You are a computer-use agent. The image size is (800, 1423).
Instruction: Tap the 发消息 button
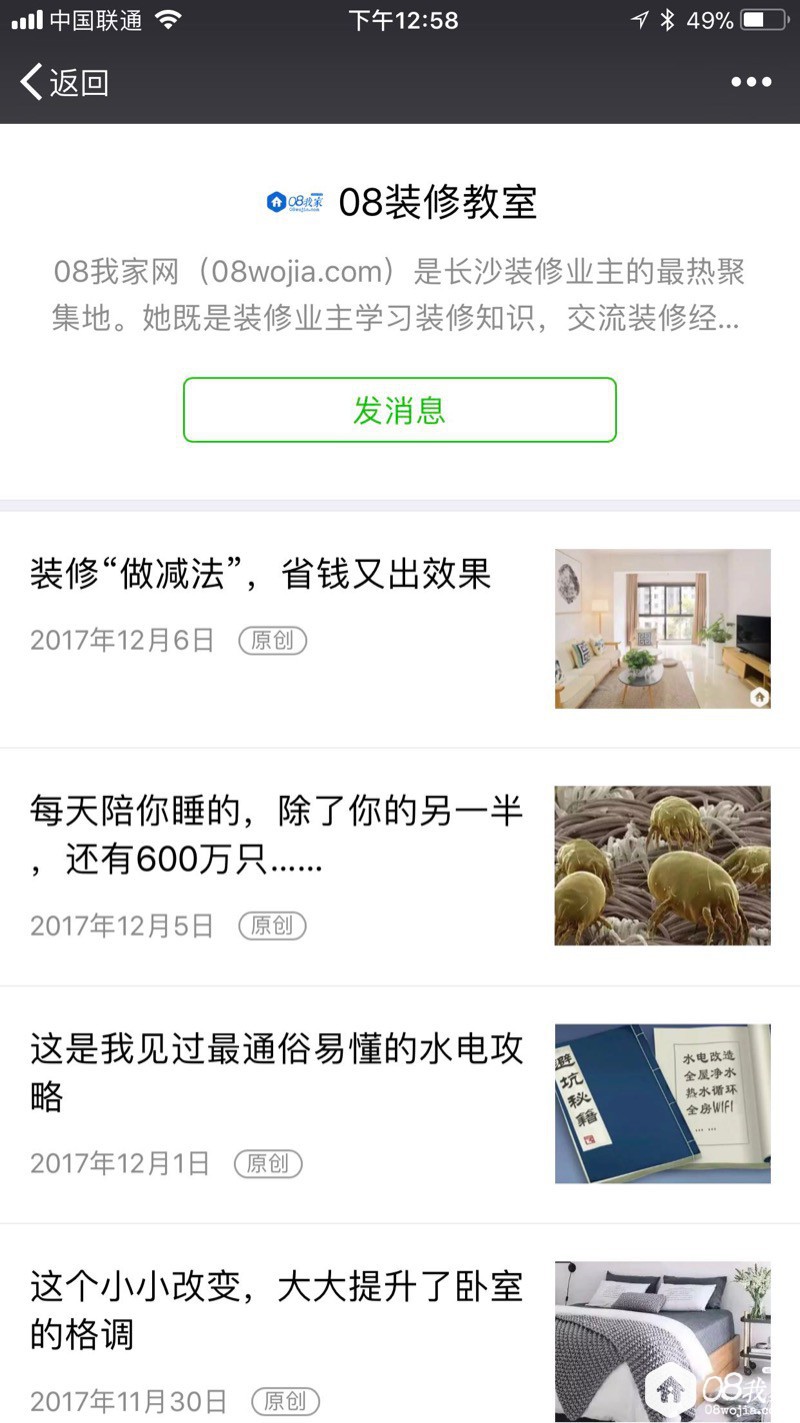pos(399,410)
